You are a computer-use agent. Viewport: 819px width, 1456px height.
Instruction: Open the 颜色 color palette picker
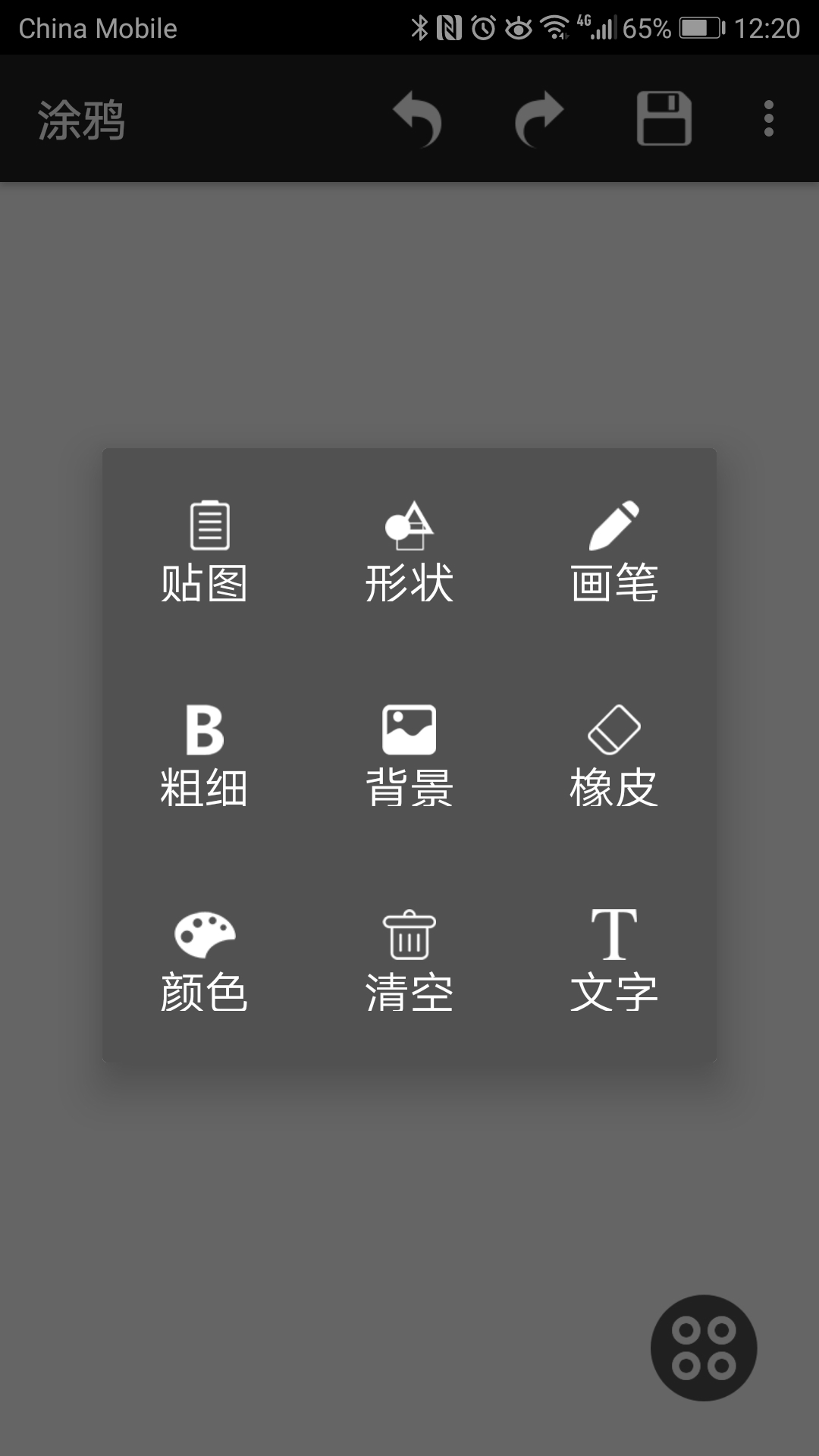(x=206, y=963)
